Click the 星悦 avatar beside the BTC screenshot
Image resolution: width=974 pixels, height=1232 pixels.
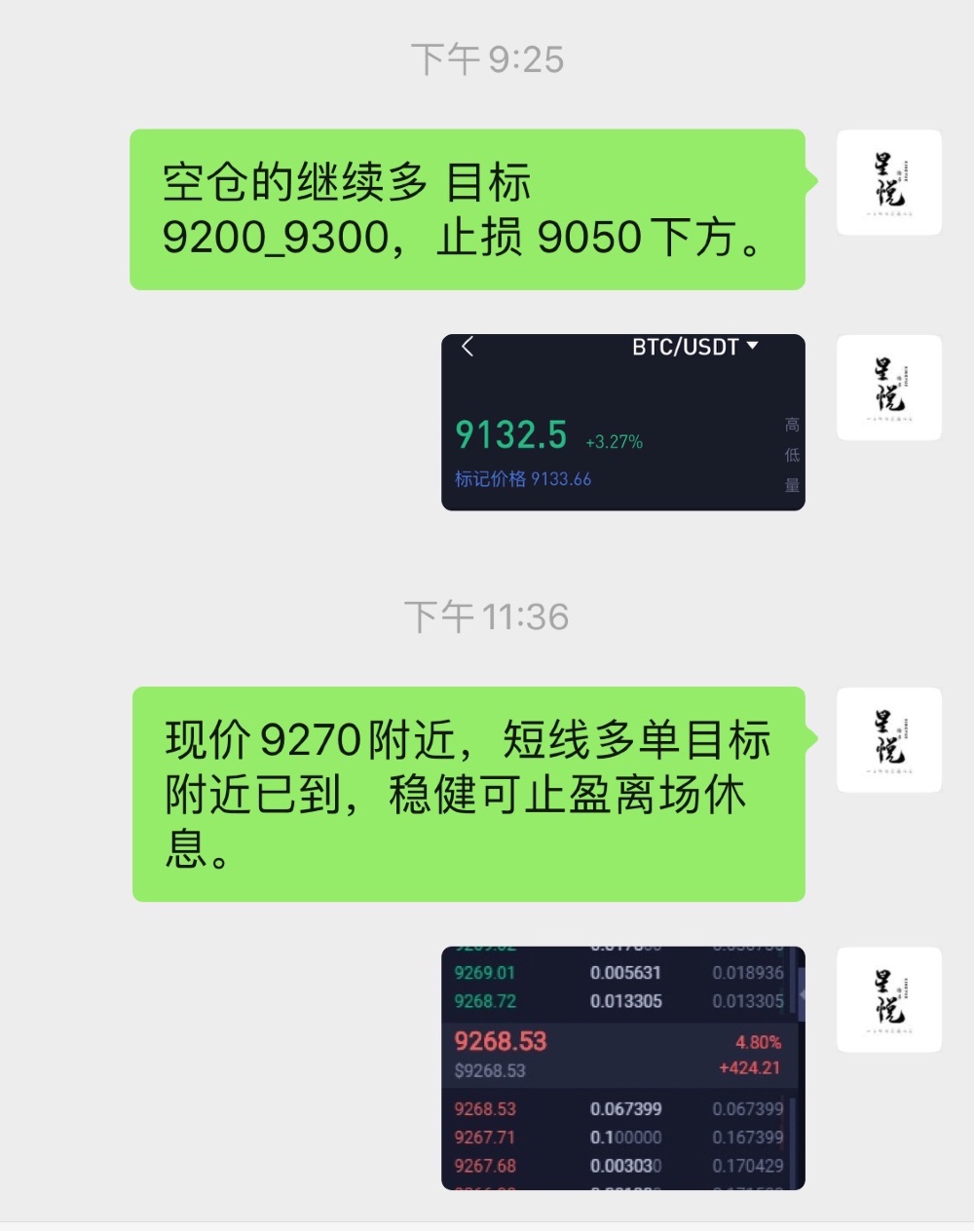[887, 388]
